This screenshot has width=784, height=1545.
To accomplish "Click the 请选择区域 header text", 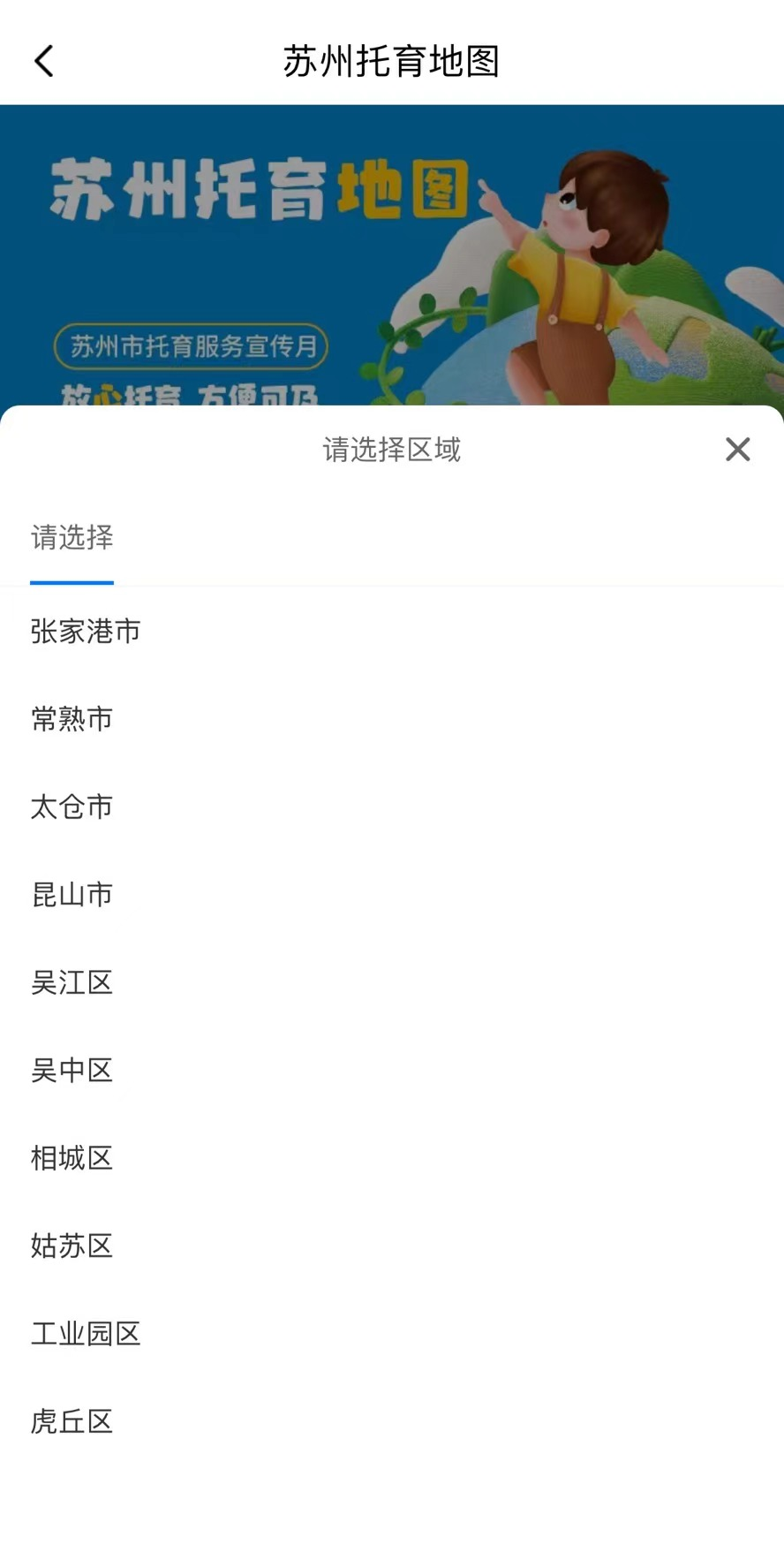I will [x=391, y=450].
